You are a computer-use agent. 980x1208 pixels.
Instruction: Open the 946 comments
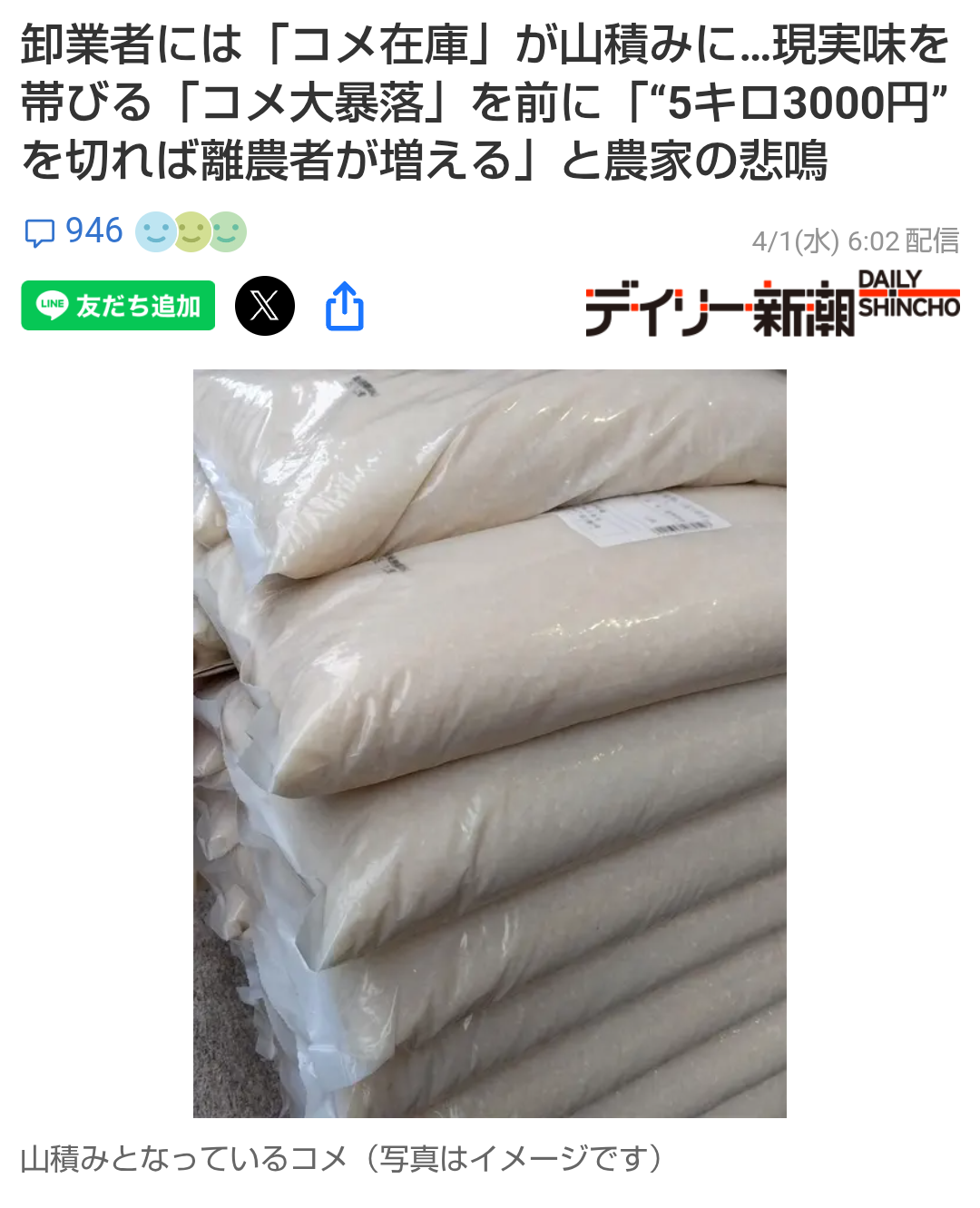73,231
